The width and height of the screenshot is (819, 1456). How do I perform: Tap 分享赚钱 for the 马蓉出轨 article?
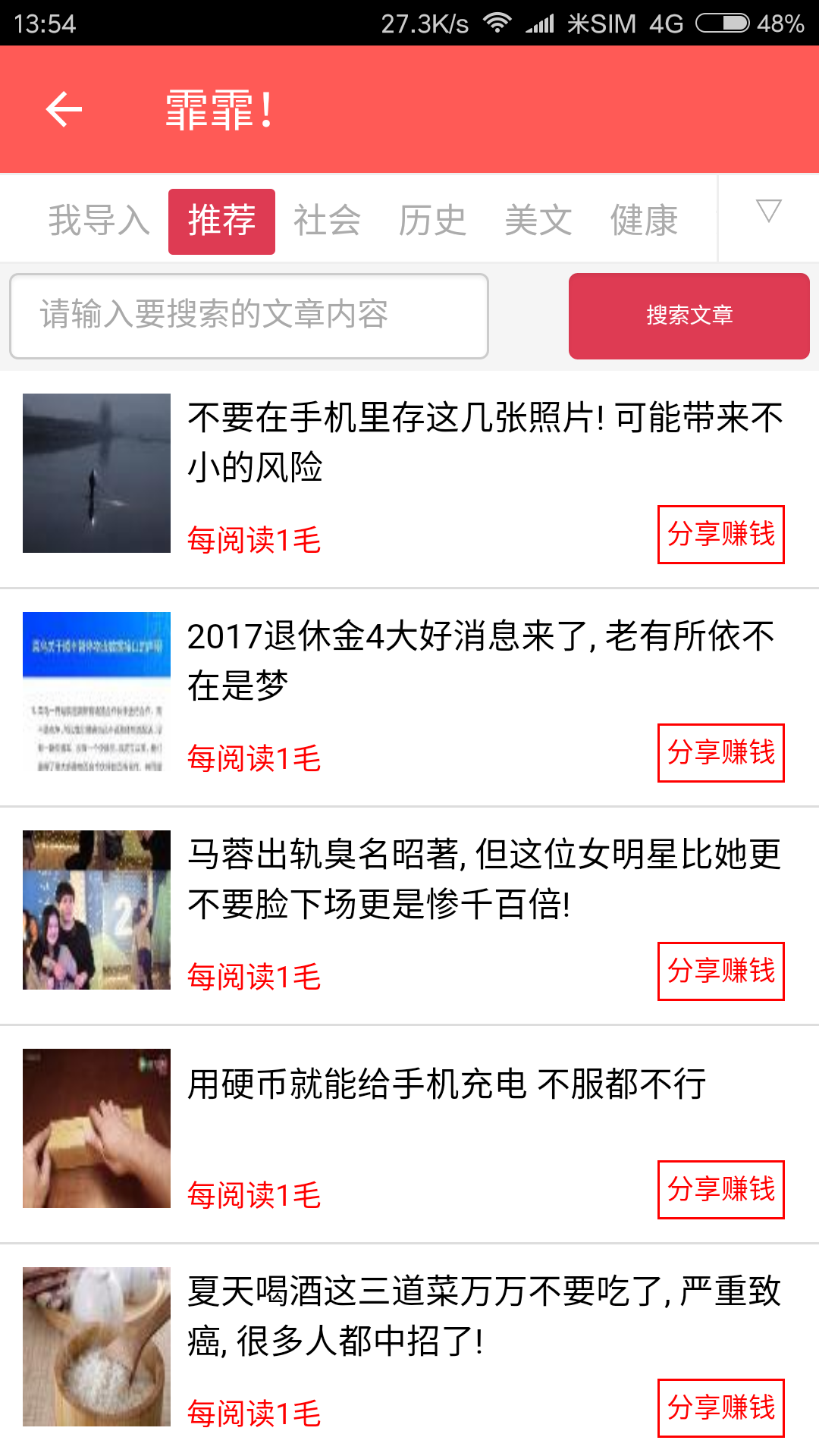coord(720,971)
